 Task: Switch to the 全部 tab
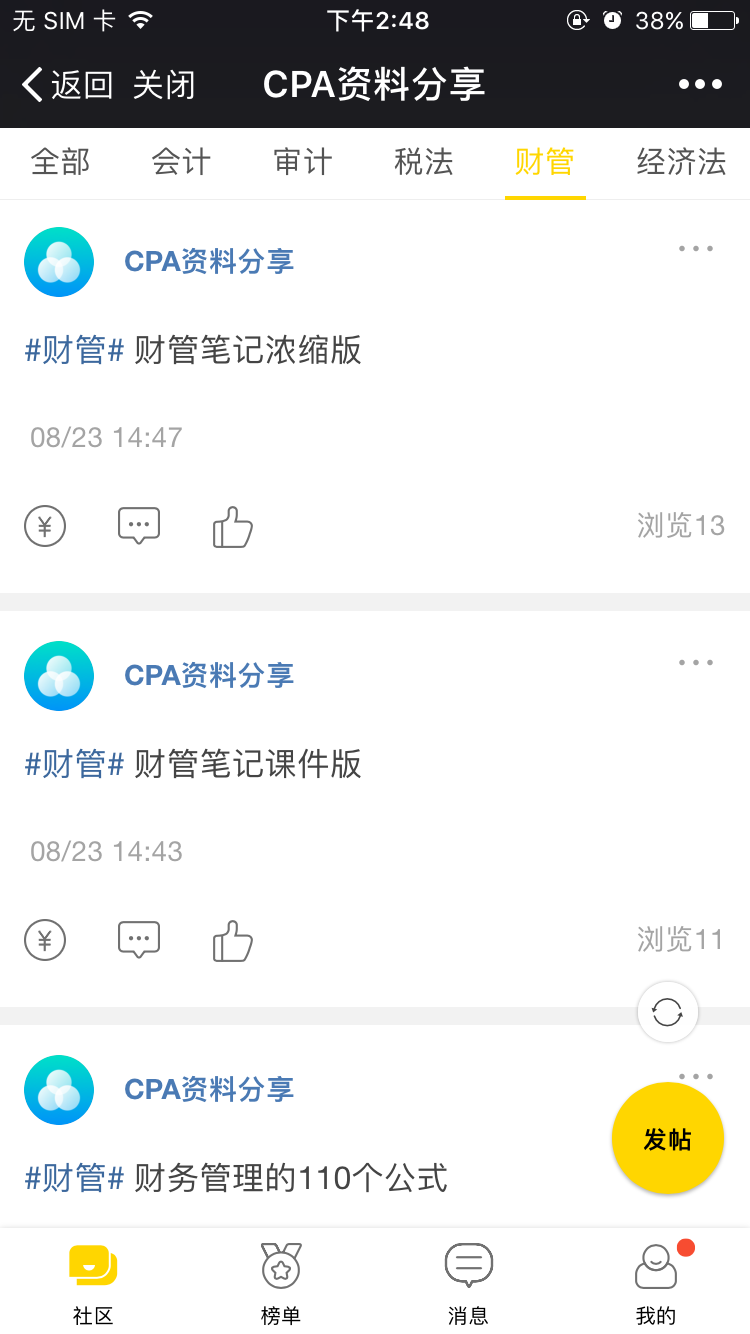(x=60, y=162)
